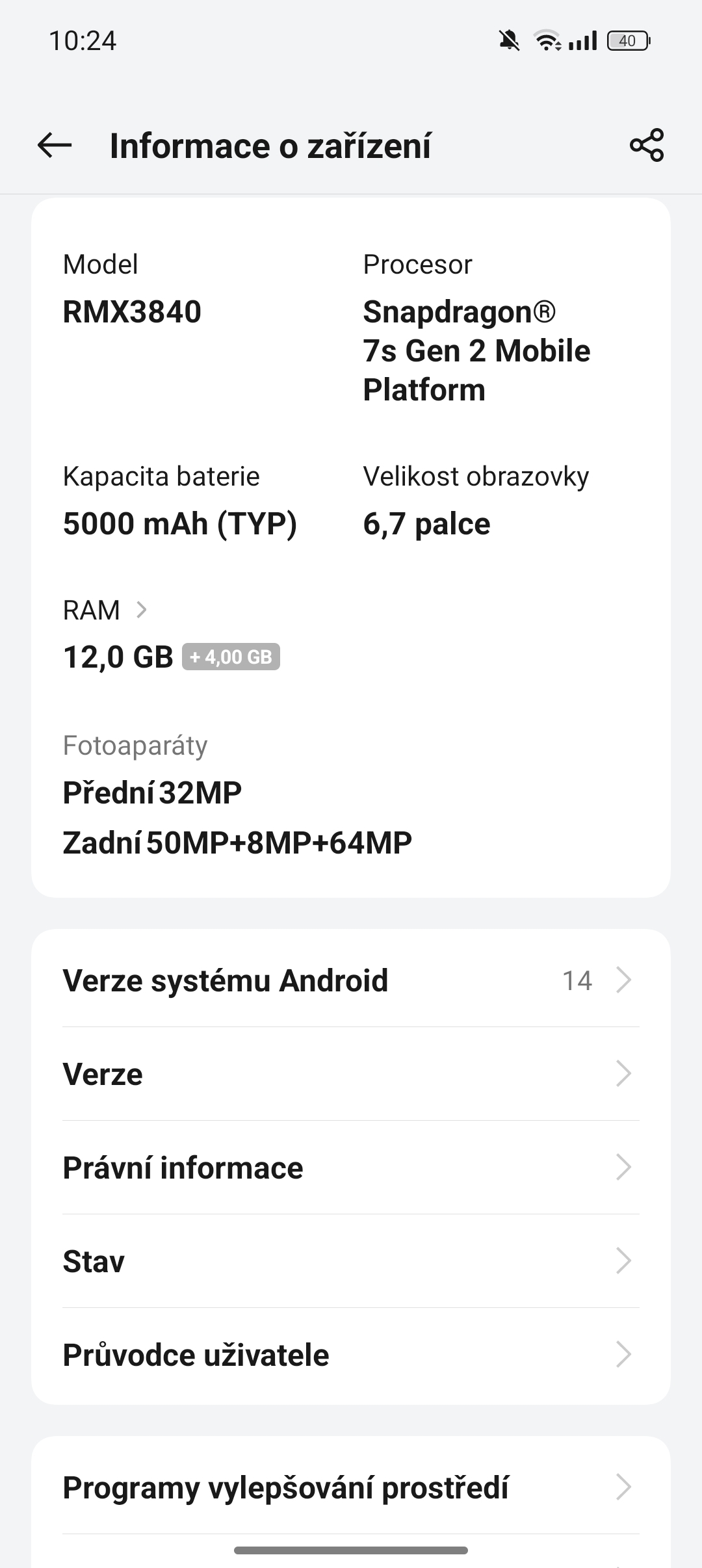Select the model number RMX3840
702x1568 pixels.
[133, 311]
